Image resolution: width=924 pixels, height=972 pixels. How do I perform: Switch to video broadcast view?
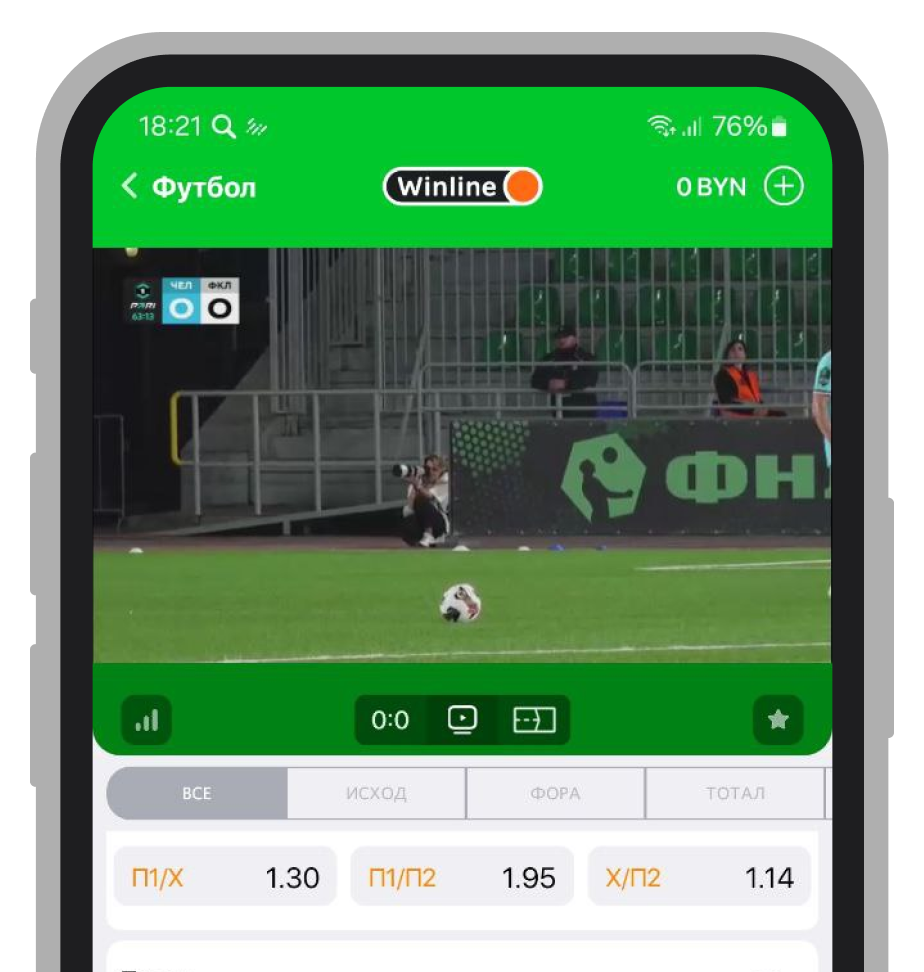[x=462, y=720]
